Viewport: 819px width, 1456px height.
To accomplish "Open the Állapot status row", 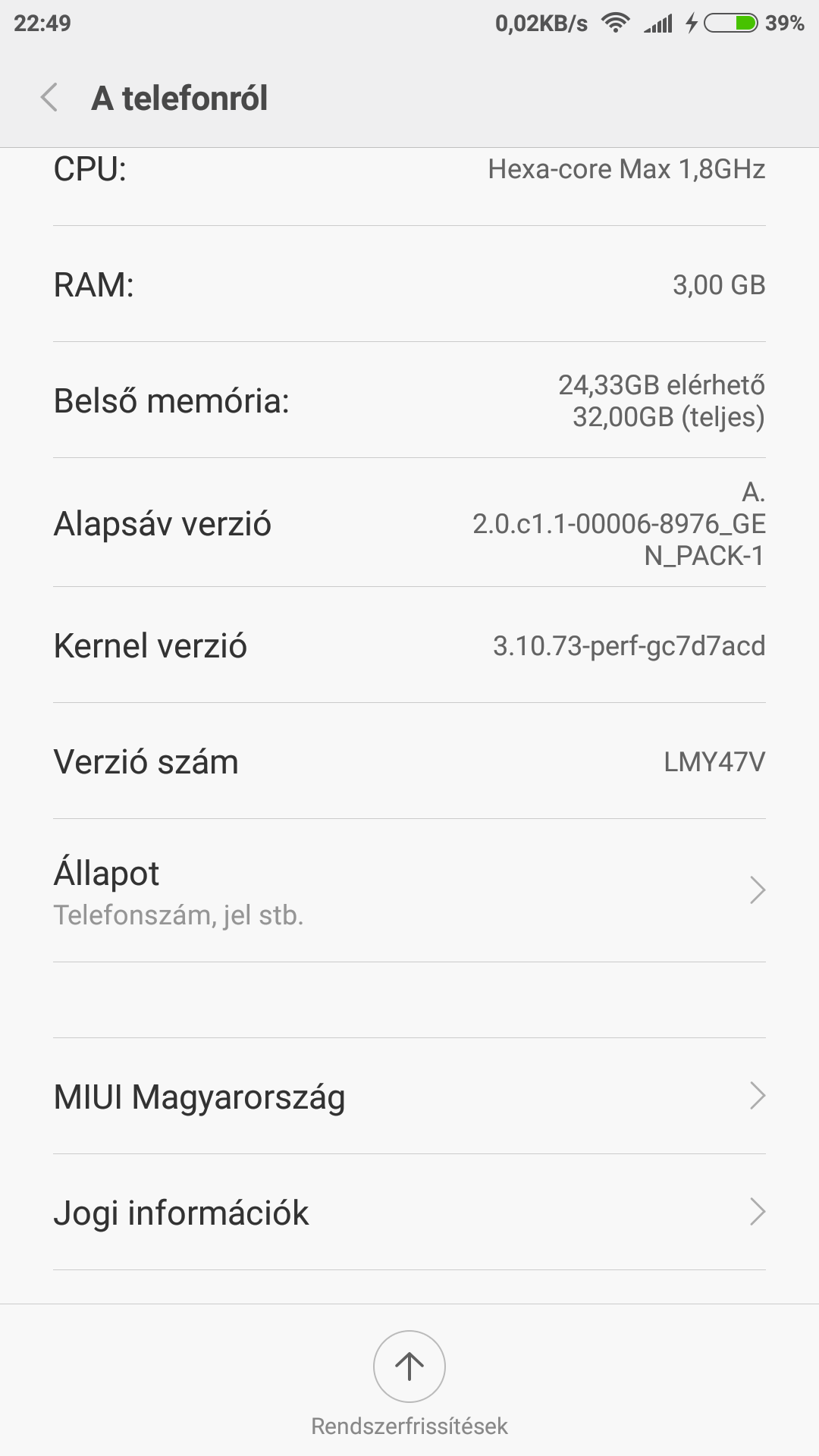I will 409,891.
